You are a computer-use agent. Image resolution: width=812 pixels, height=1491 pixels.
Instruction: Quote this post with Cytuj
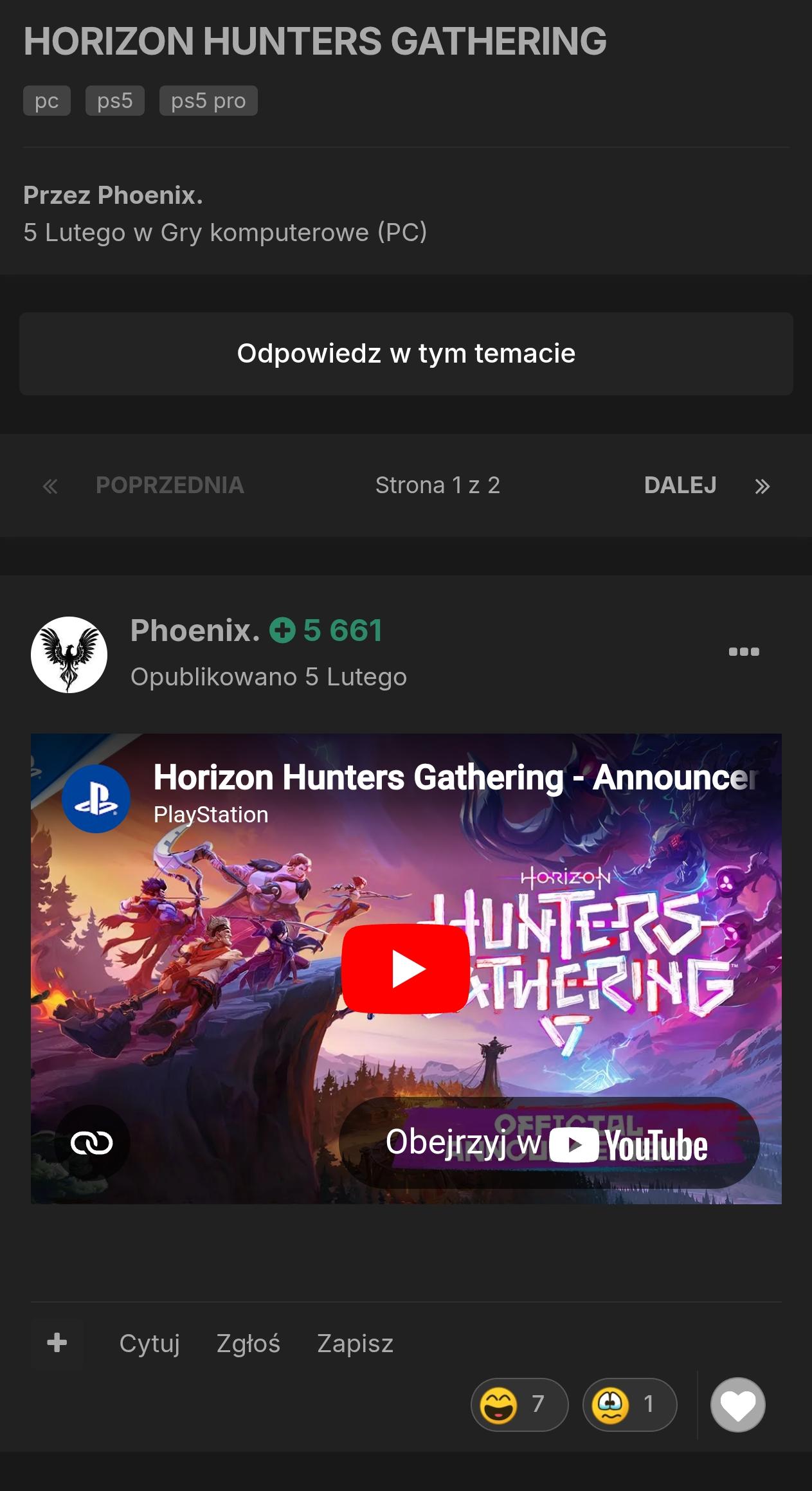click(x=149, y=1344)
